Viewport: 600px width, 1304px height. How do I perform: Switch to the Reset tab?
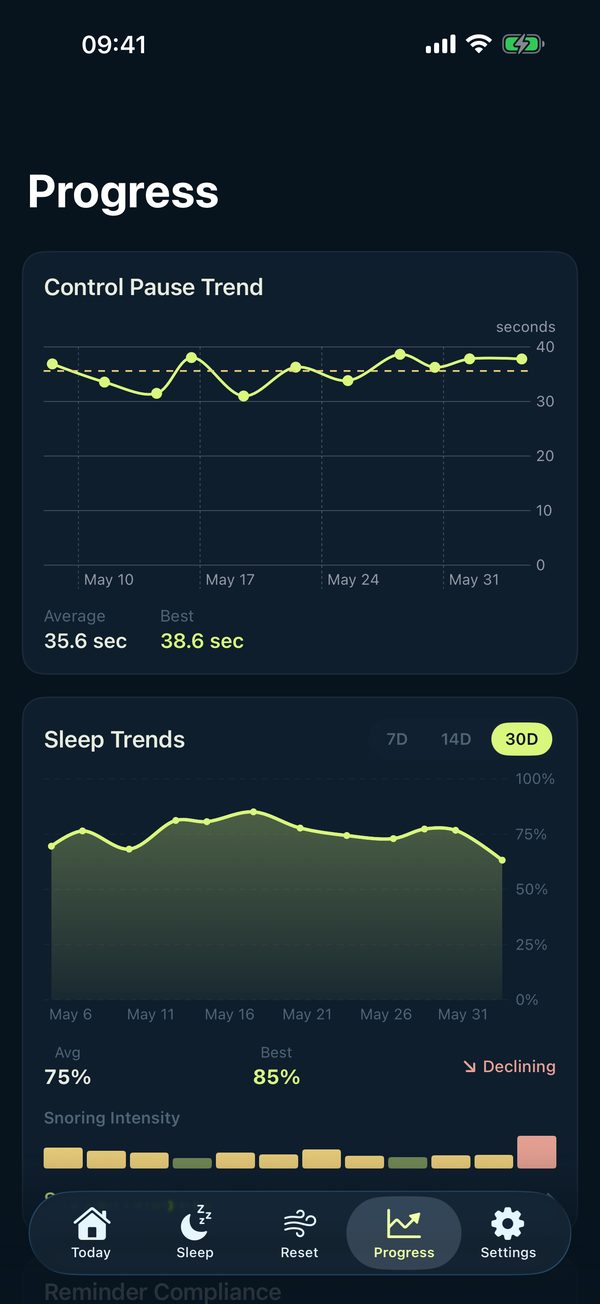(x=299, y=1233)
